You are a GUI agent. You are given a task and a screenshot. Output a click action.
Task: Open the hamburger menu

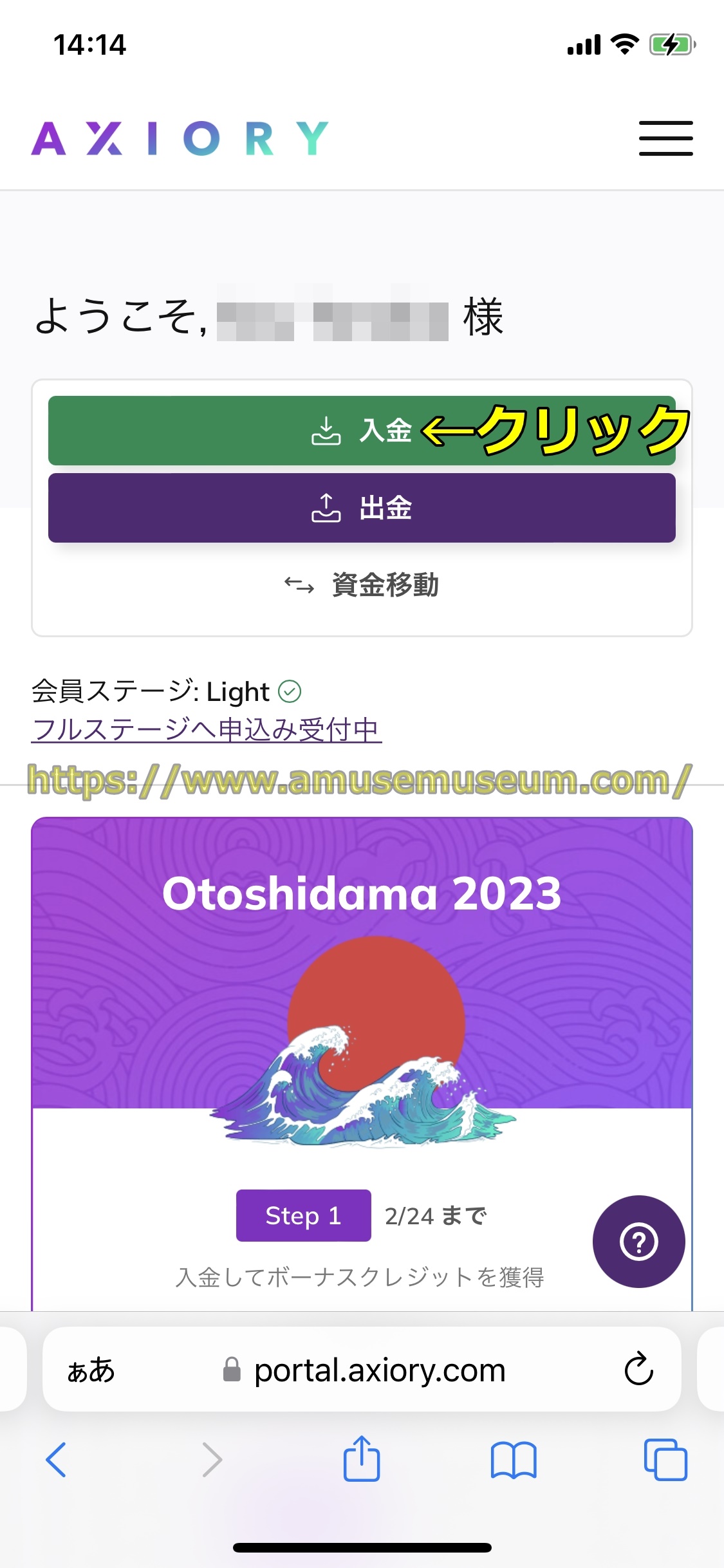tap(665, 138)
